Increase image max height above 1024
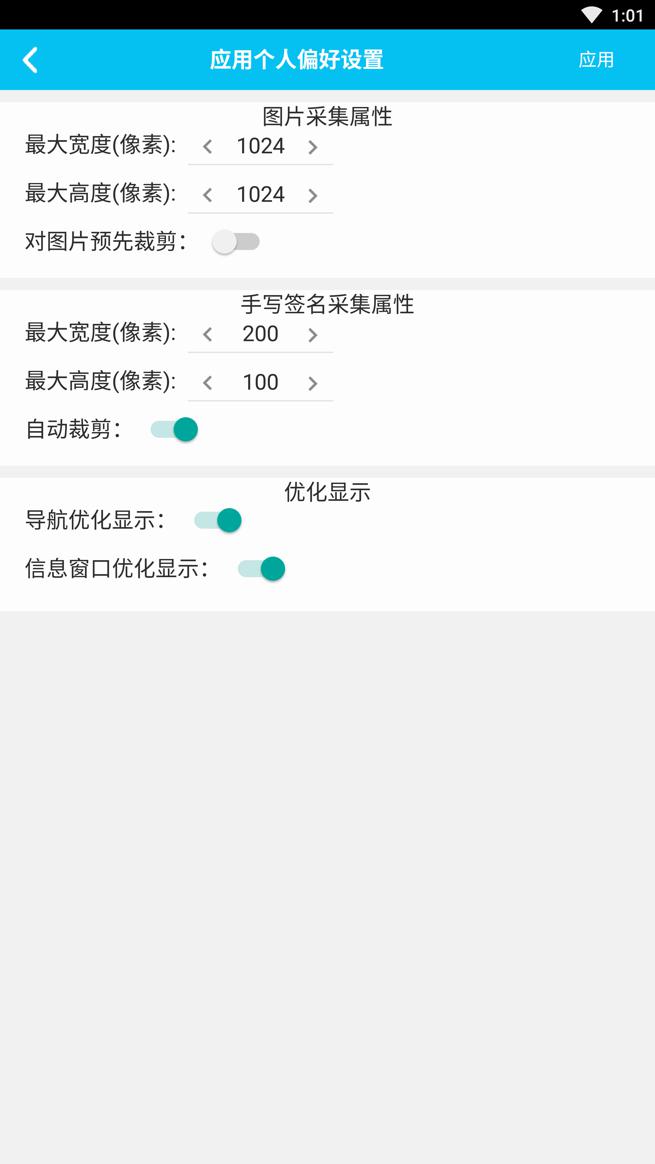Image resolution: width=655 pixels, height=1164 pixels. 313,195
